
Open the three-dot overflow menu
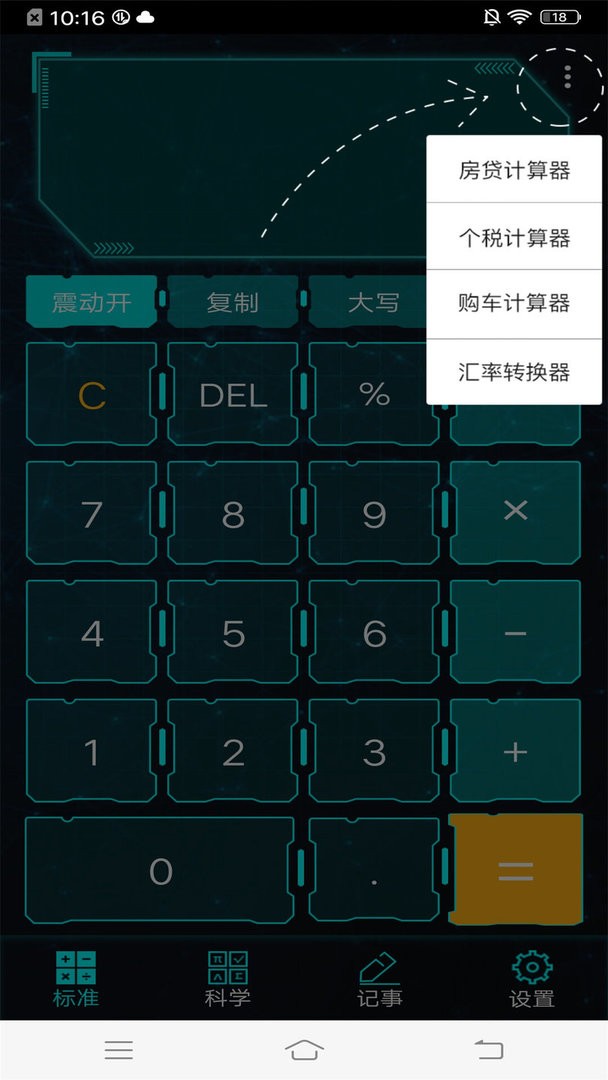[x=567, y=77]
